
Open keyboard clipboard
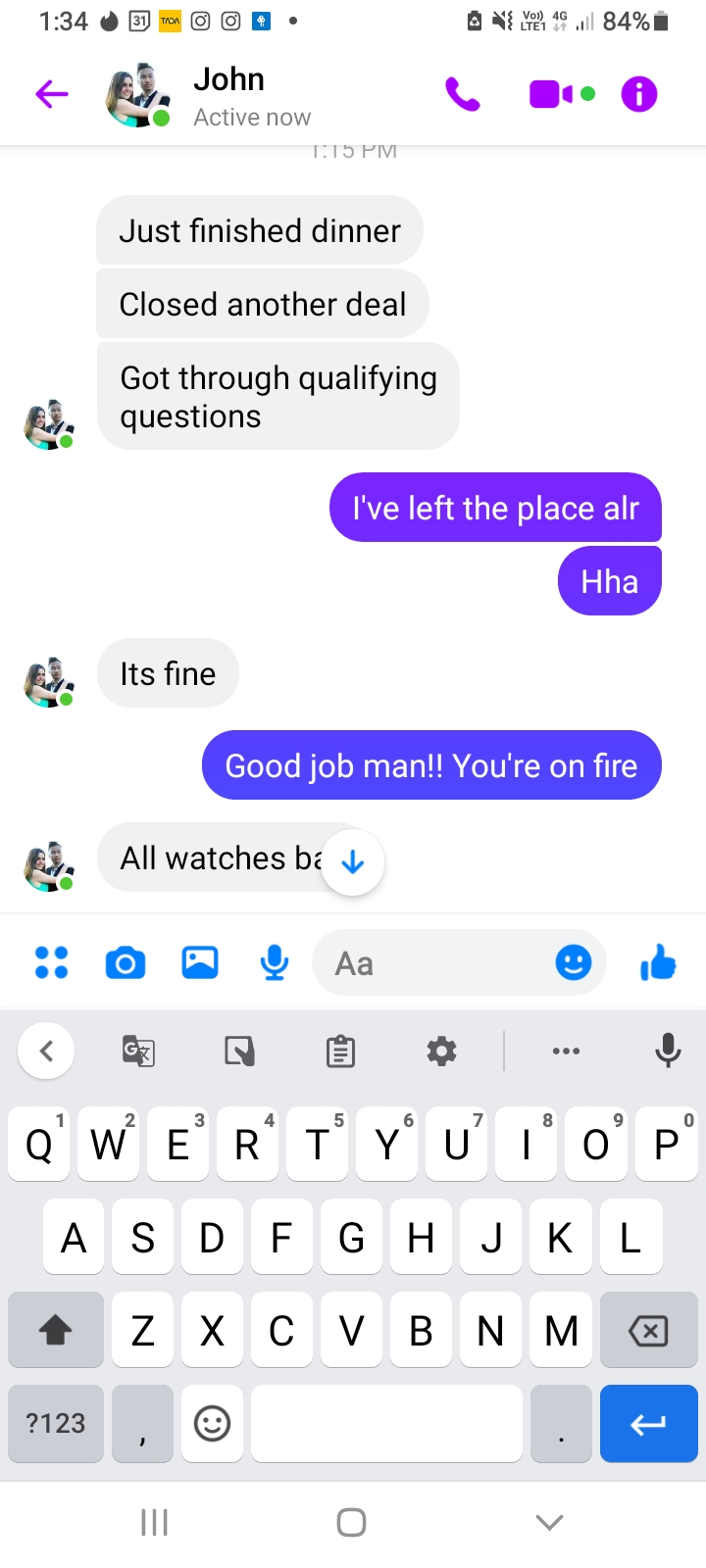pyautogui.click(x=340, y=1052)
